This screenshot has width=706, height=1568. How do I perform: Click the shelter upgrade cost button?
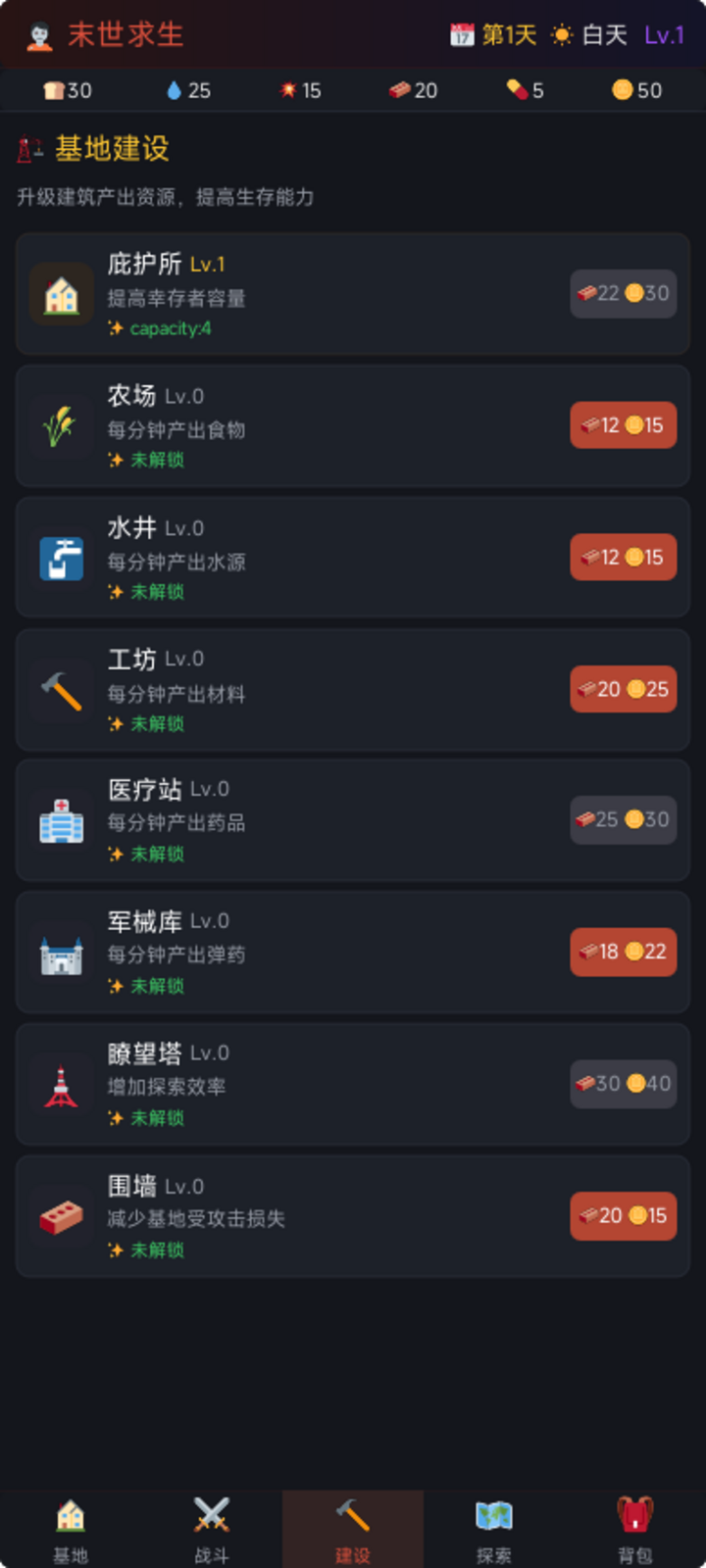623,293
